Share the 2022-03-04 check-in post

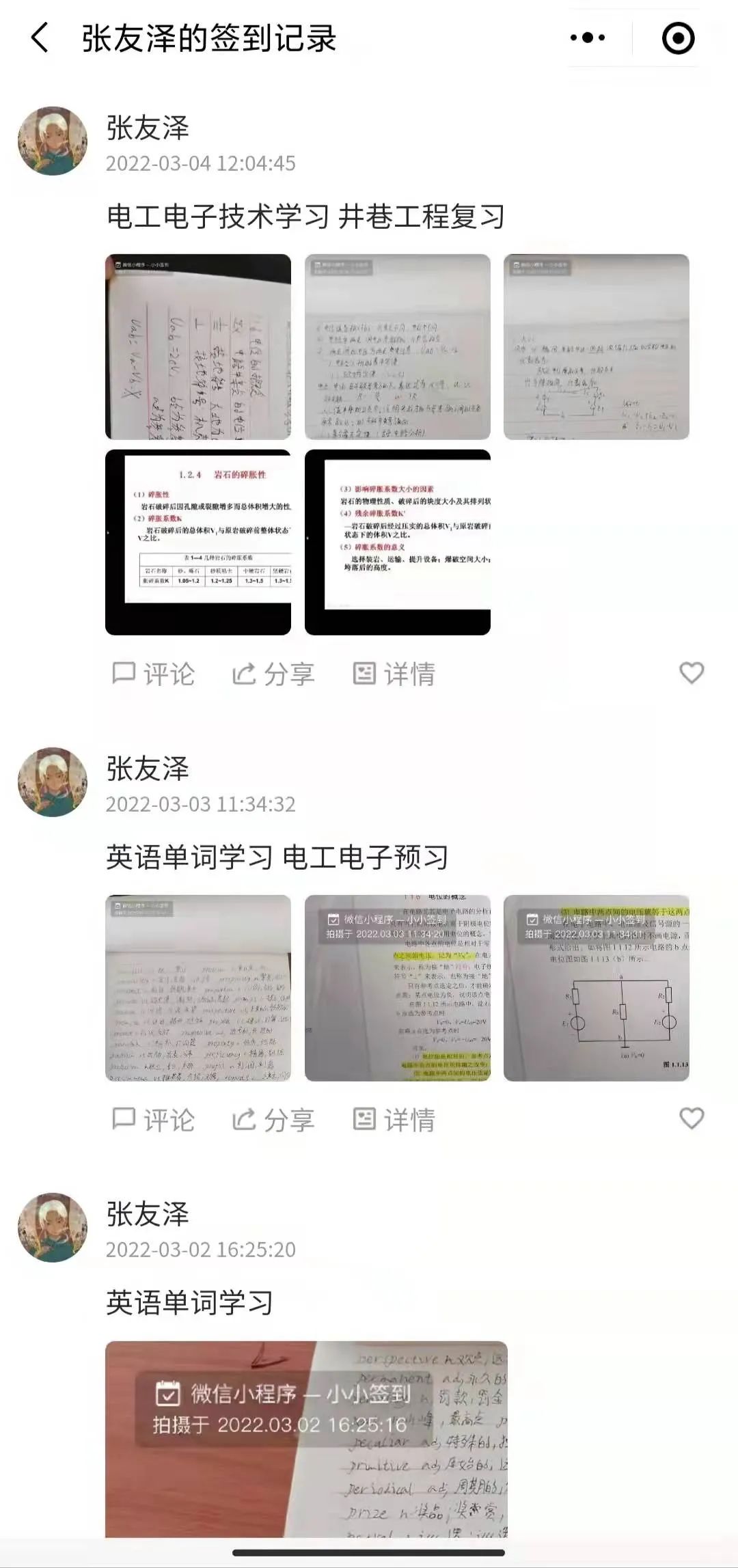click(x=273, y=674)
